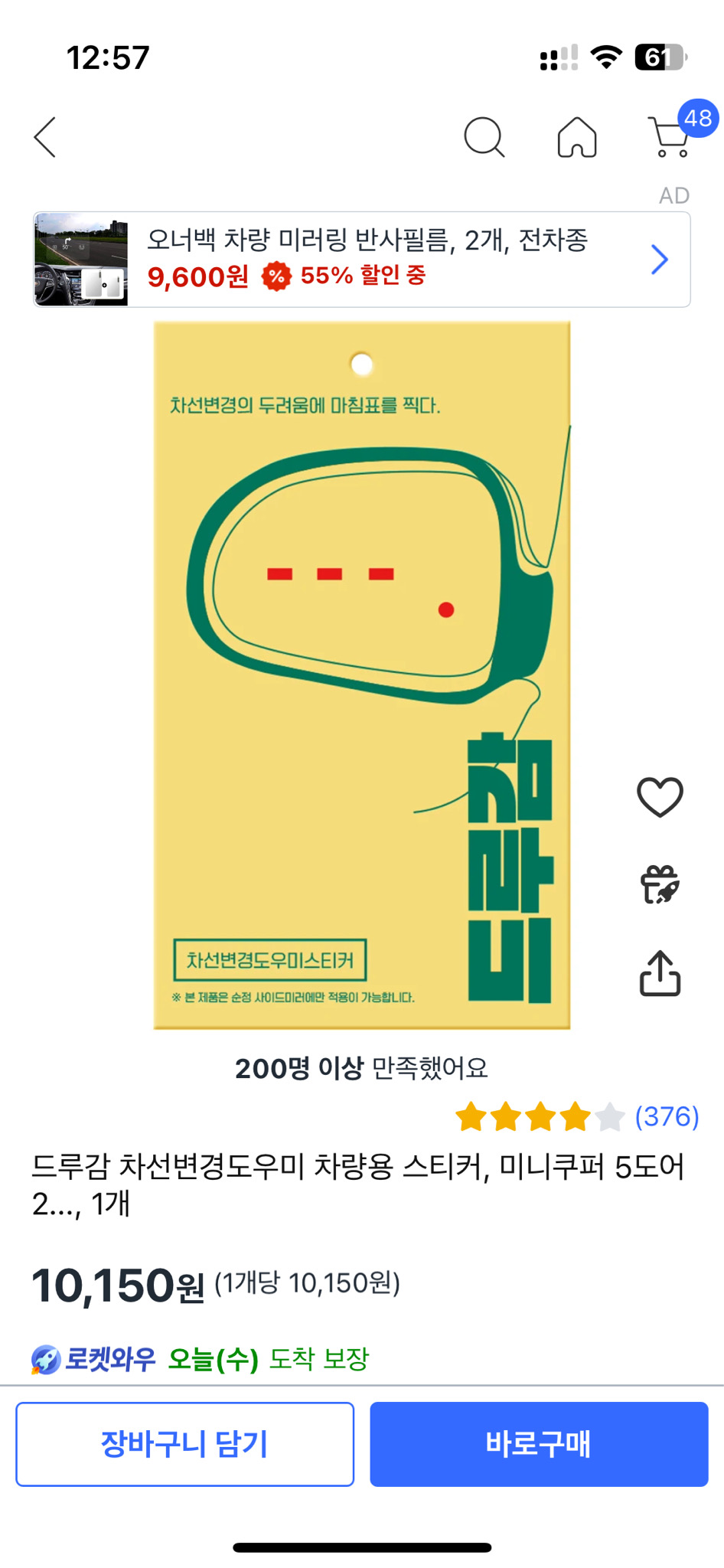Toggle the heart to favorite this product
724x1568 pixels.
coord(660,796)
